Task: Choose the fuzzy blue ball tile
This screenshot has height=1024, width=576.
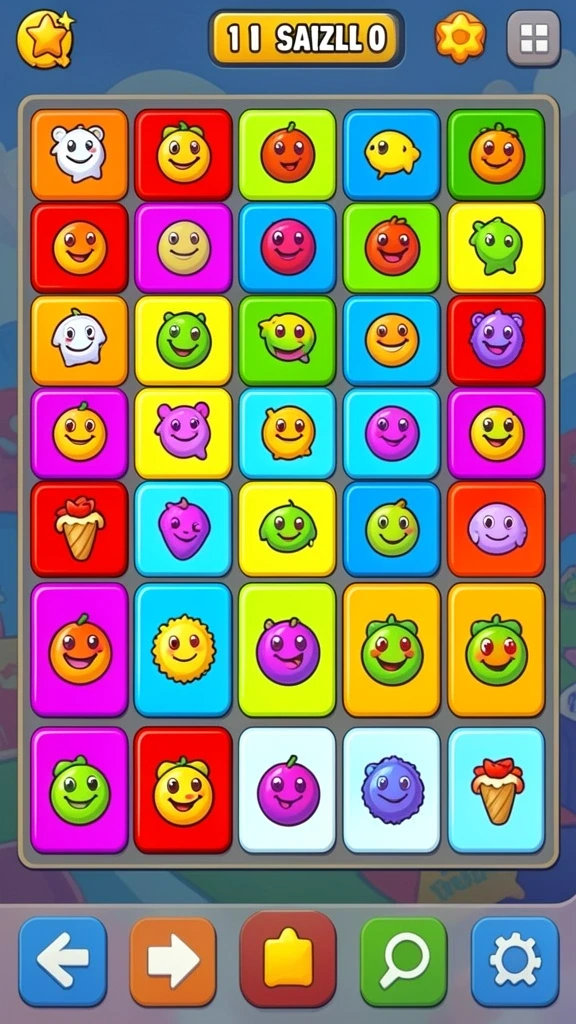Action: (x=392, y=790)
